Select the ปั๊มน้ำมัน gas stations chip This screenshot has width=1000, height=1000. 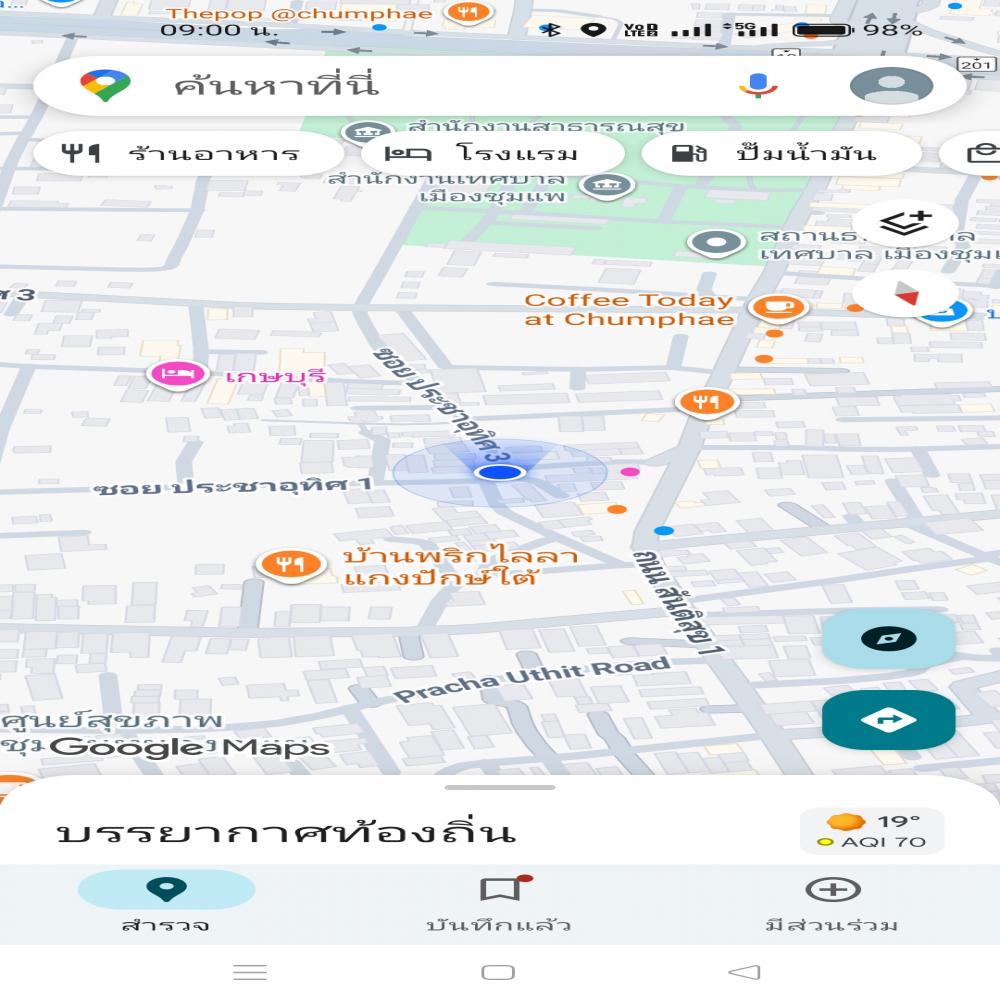click(x=780, y=154)
